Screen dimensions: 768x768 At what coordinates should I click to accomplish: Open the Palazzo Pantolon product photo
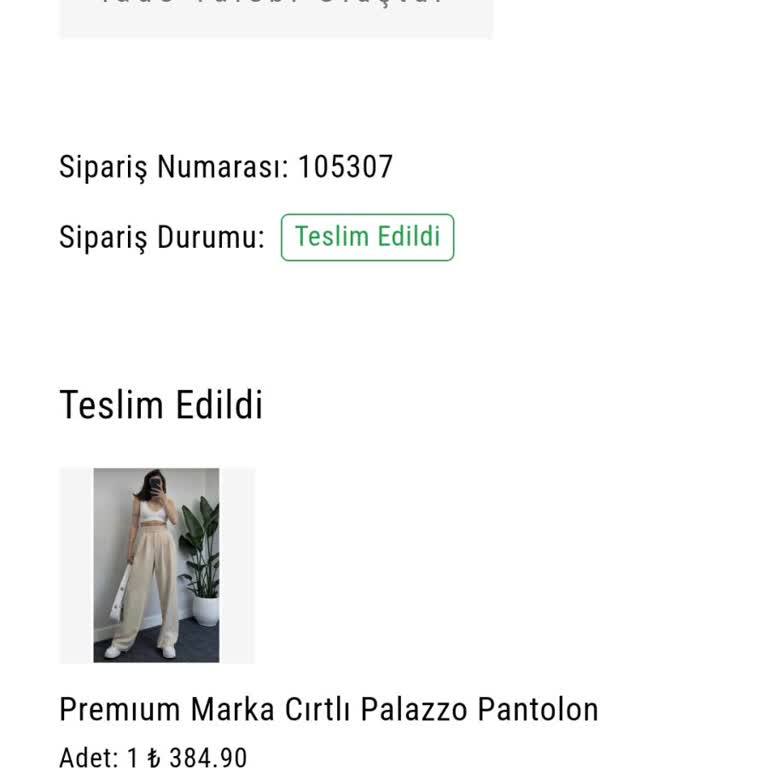point(157,565)
